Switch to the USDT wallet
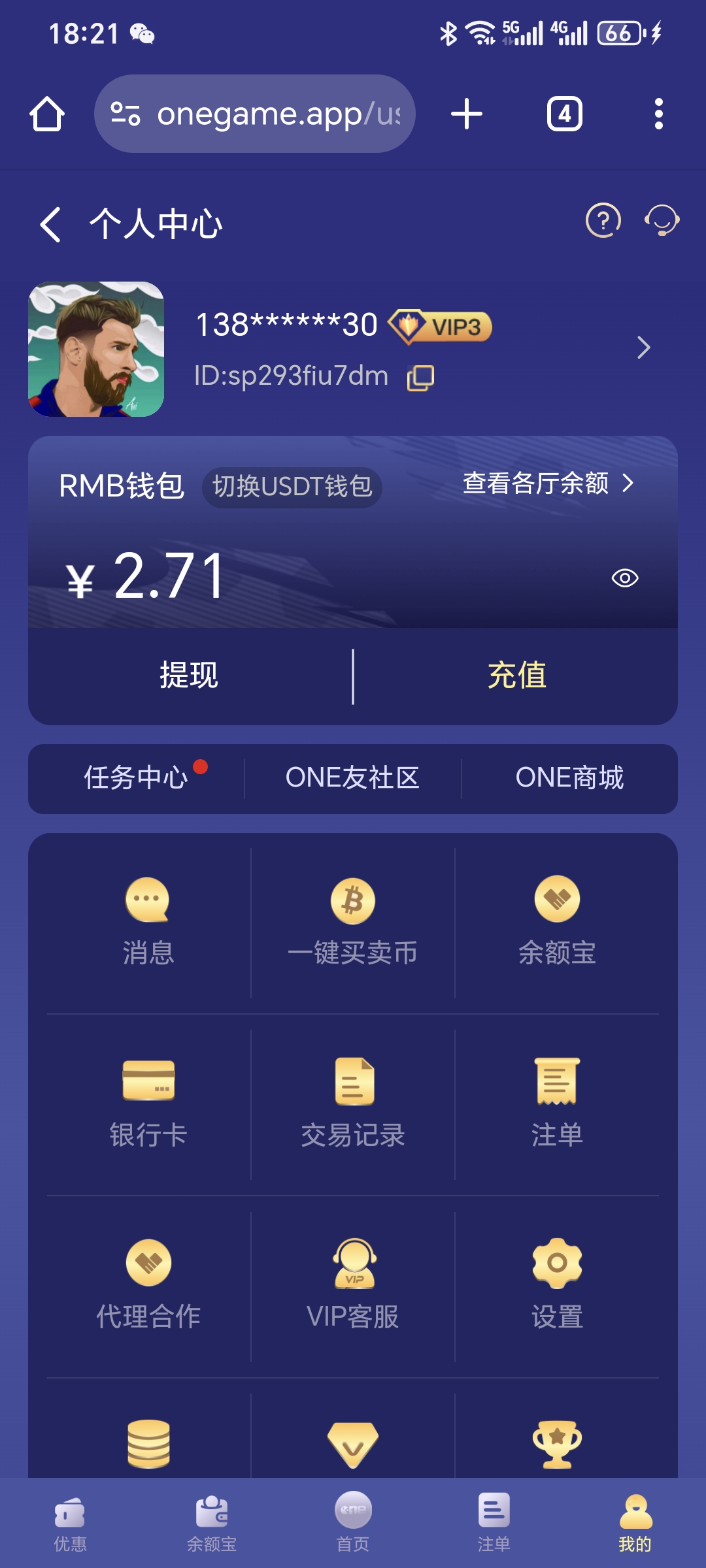This screenshot has width=706, height=1568. click(x=292, y=487)
